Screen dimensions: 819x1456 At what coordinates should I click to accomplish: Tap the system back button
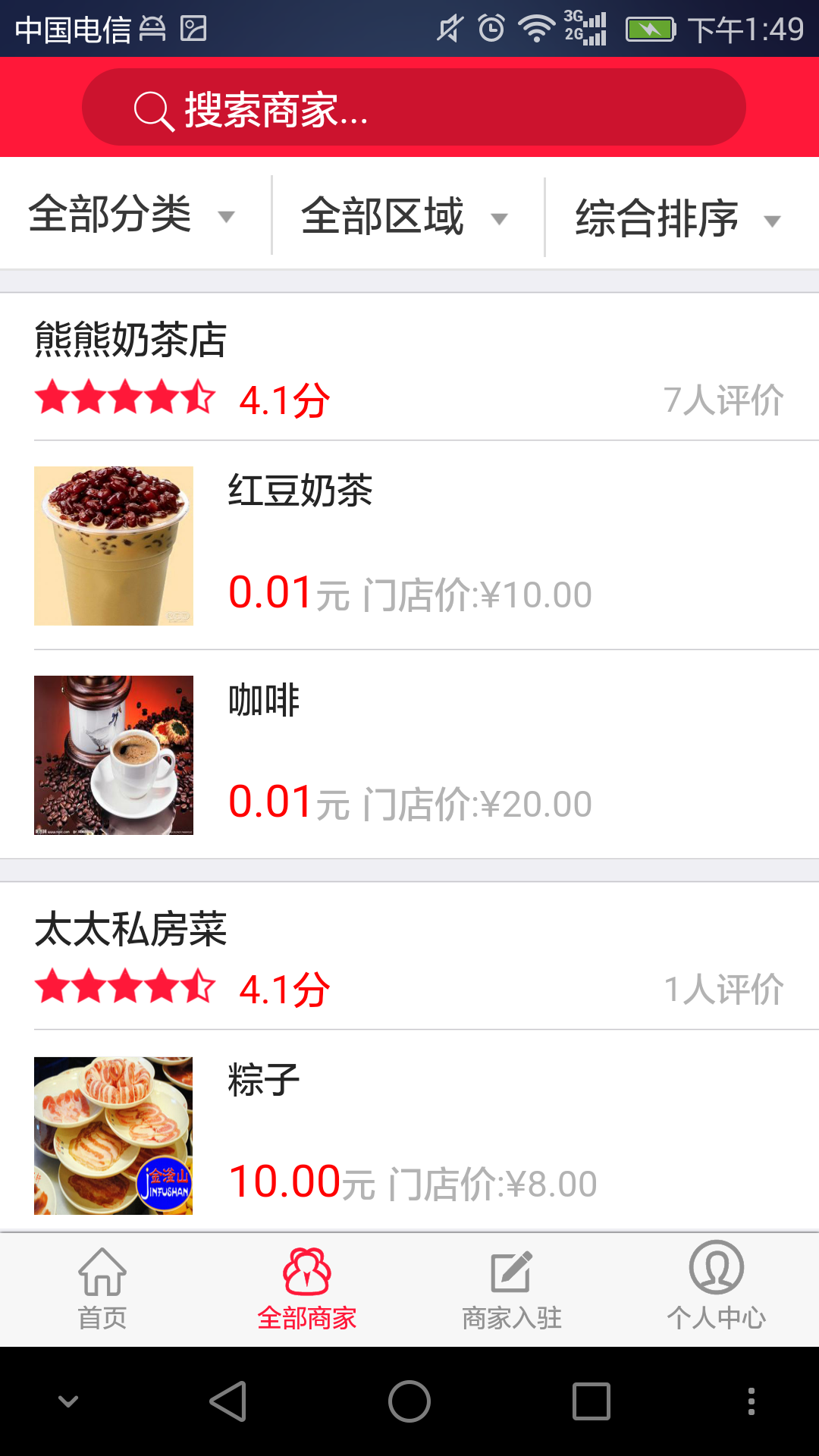(227, 1401)
